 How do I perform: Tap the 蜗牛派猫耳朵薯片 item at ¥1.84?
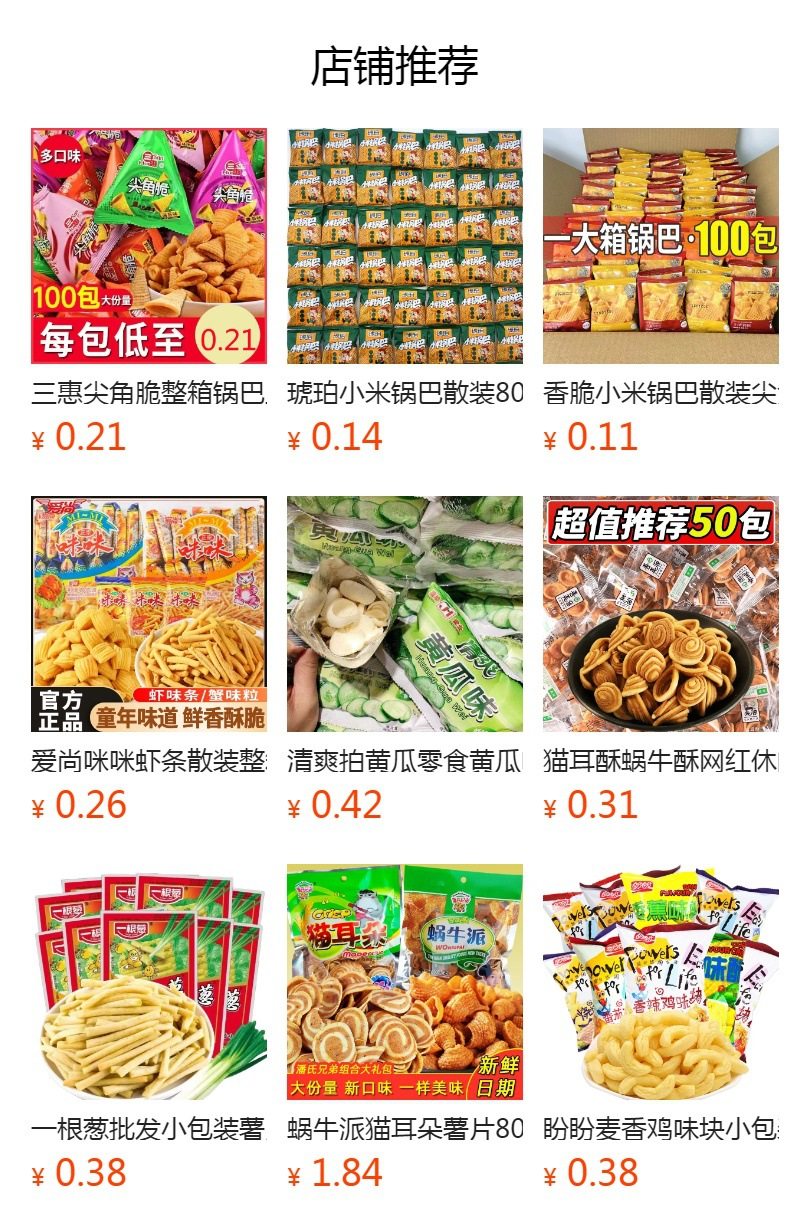[x=405, y=1028]
